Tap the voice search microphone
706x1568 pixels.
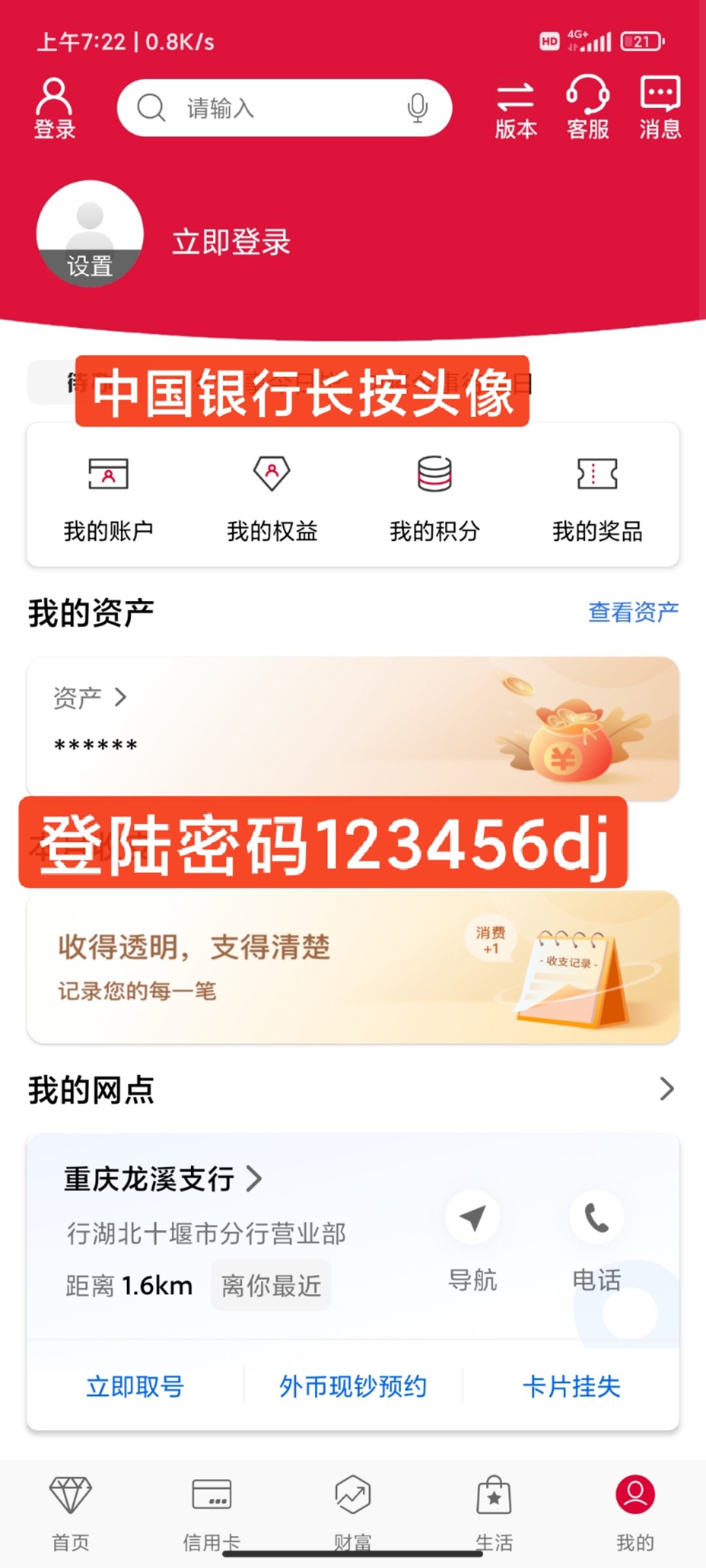pyautogui.click(x=417, y=108)
